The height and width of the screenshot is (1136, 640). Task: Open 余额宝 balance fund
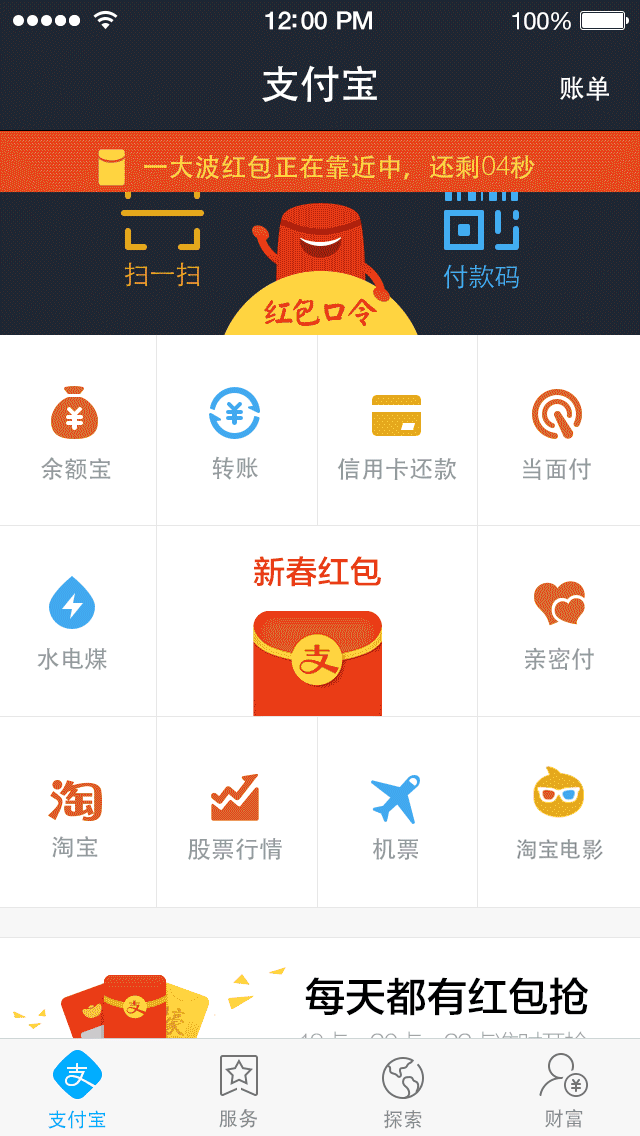click(x=76, y=432)
